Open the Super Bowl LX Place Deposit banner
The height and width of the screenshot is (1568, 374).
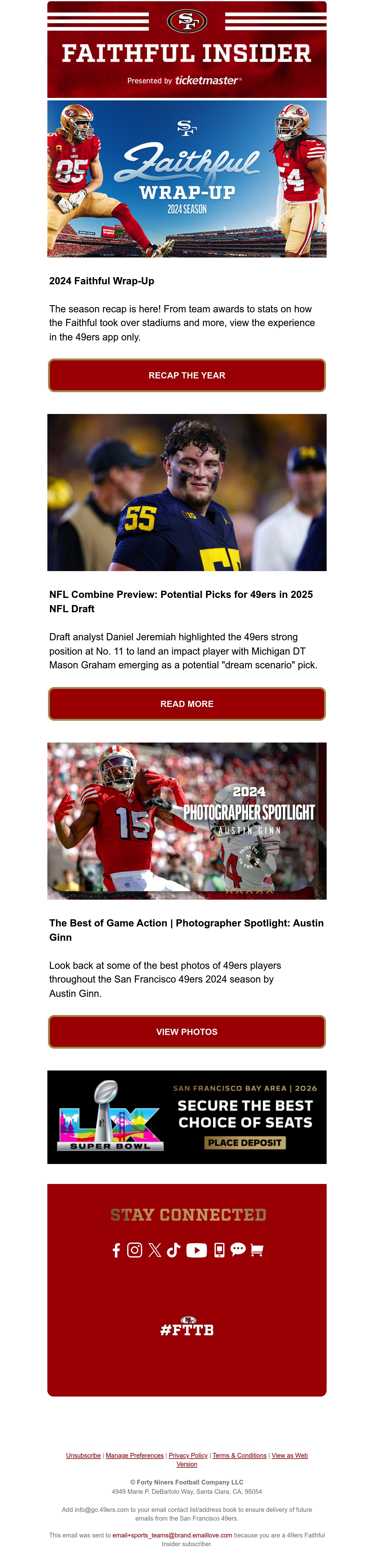pos(187,1117)
